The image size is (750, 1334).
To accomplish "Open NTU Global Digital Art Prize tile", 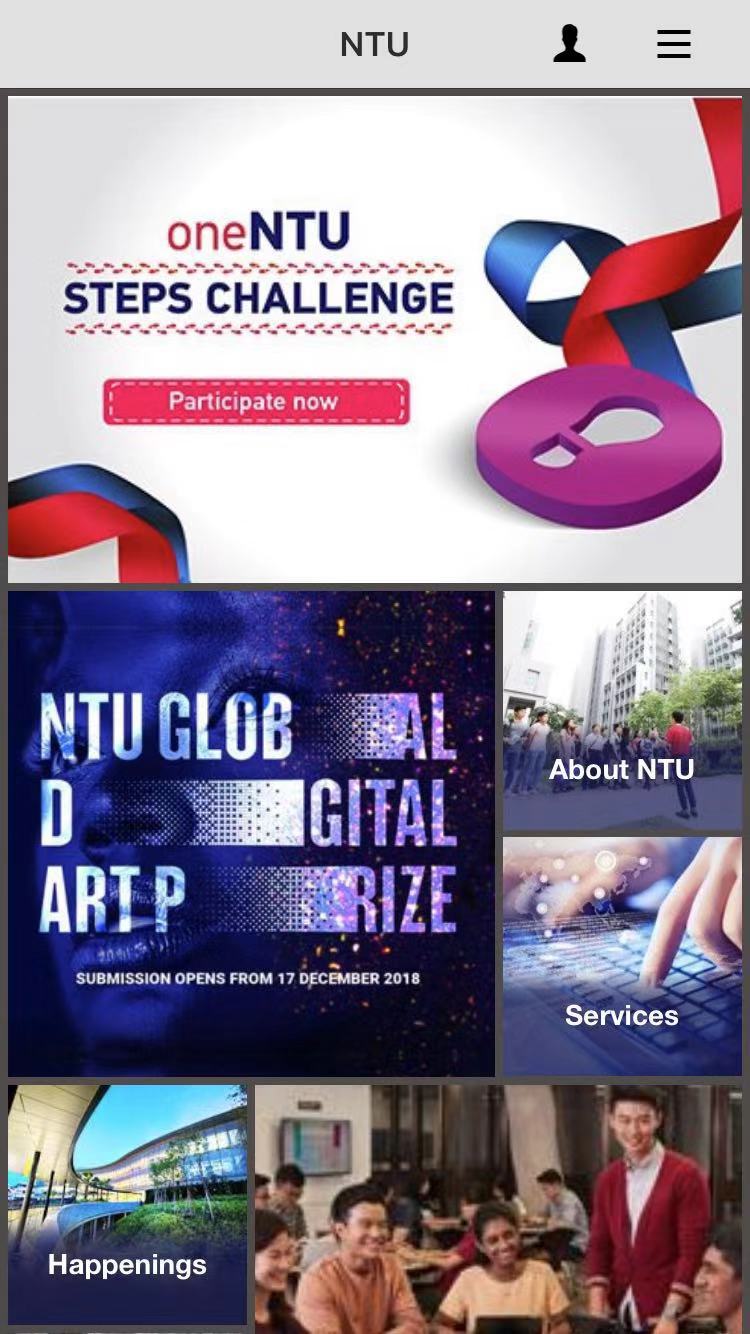I will (x=251, y=833).
